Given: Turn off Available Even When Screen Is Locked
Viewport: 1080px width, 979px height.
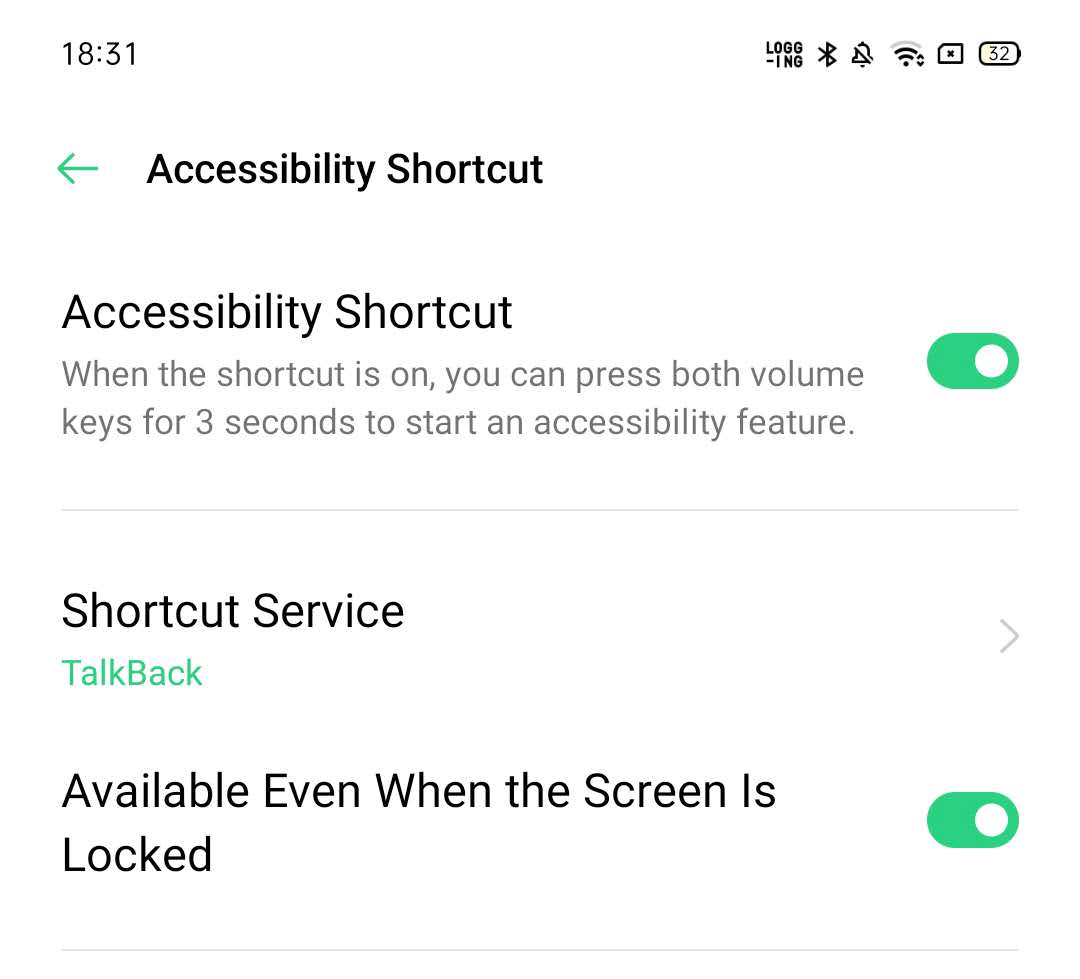Looking at the screenshot, I should pos(972,821).
